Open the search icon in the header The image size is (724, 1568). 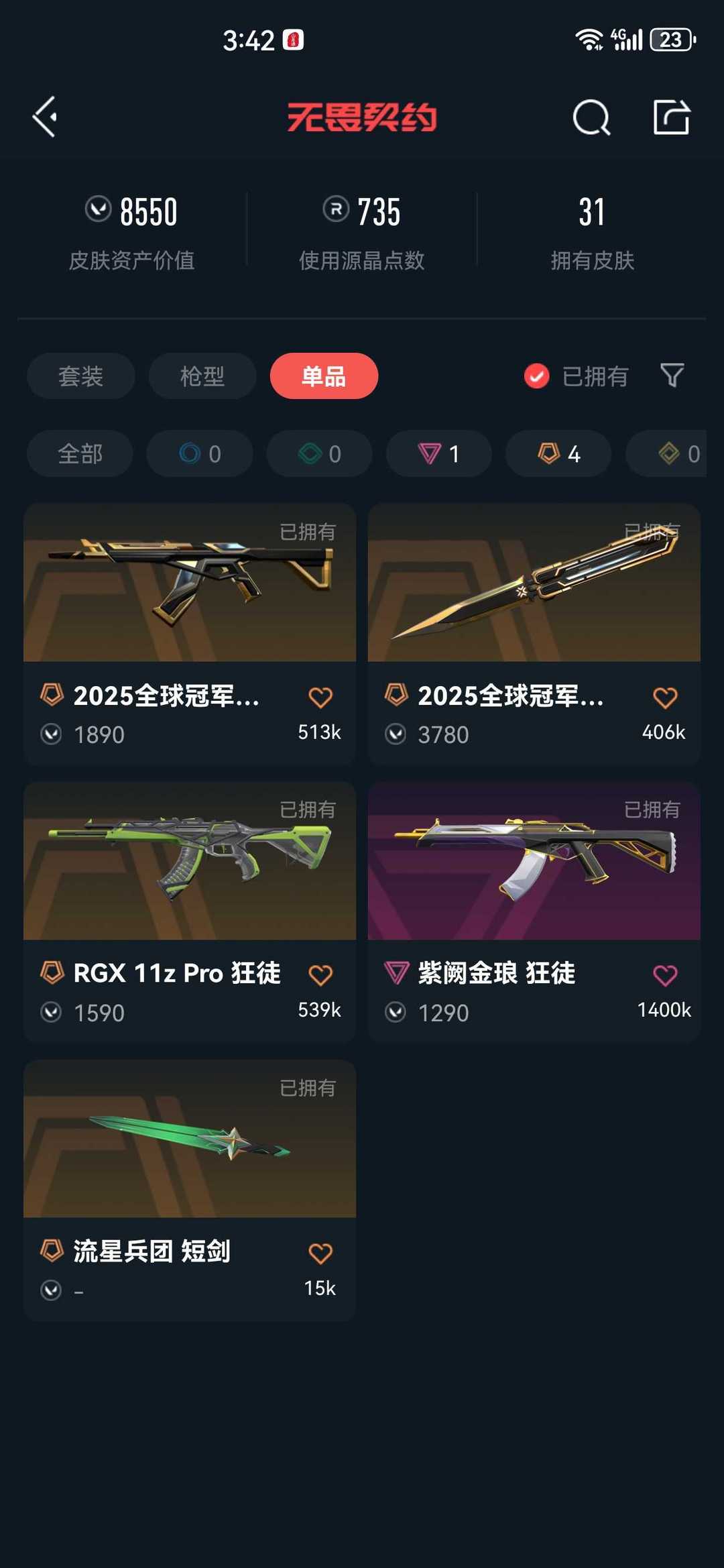[x=591, y=118]
